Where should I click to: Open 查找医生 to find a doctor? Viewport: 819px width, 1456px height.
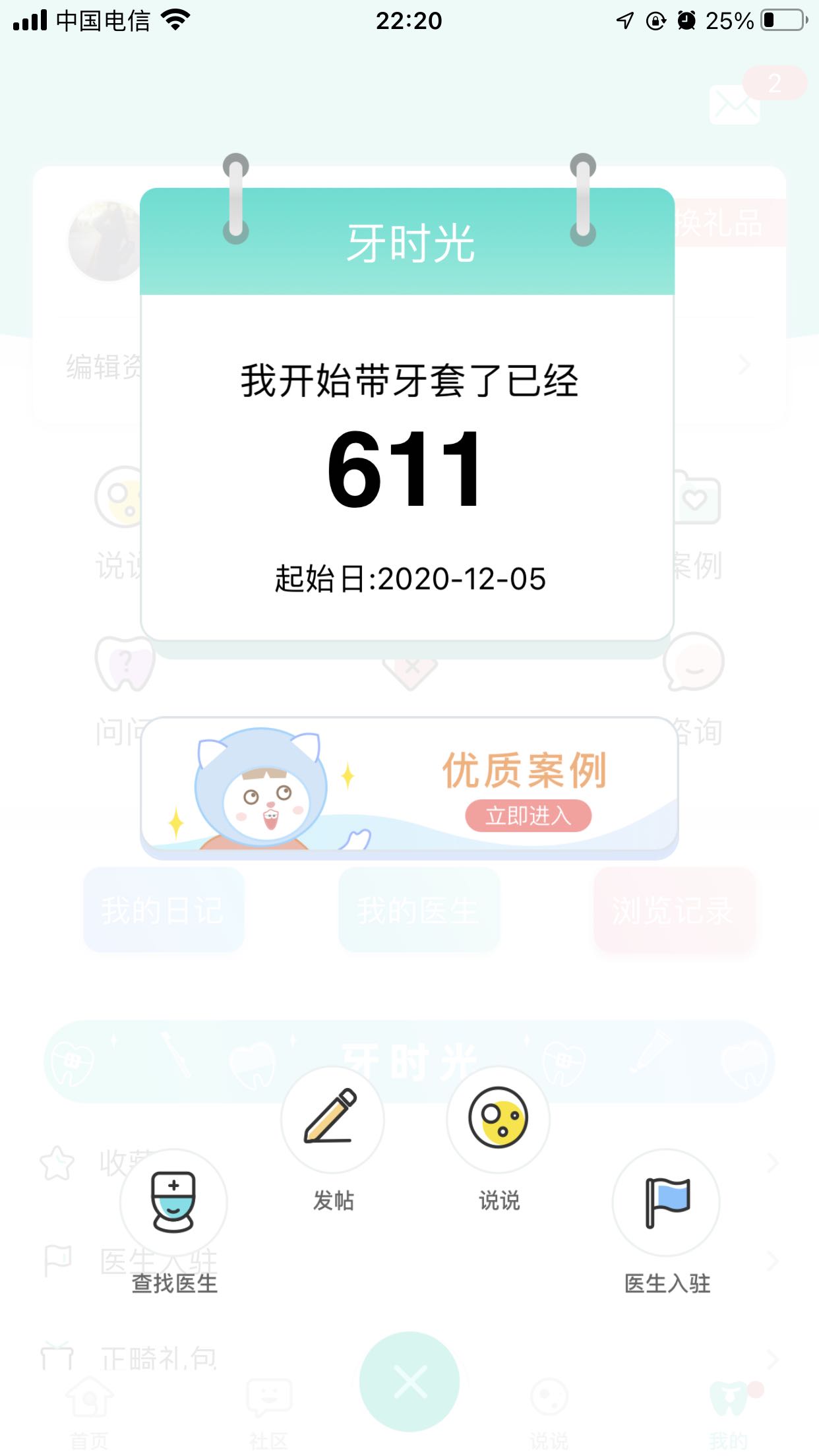tap(173, 1202)
